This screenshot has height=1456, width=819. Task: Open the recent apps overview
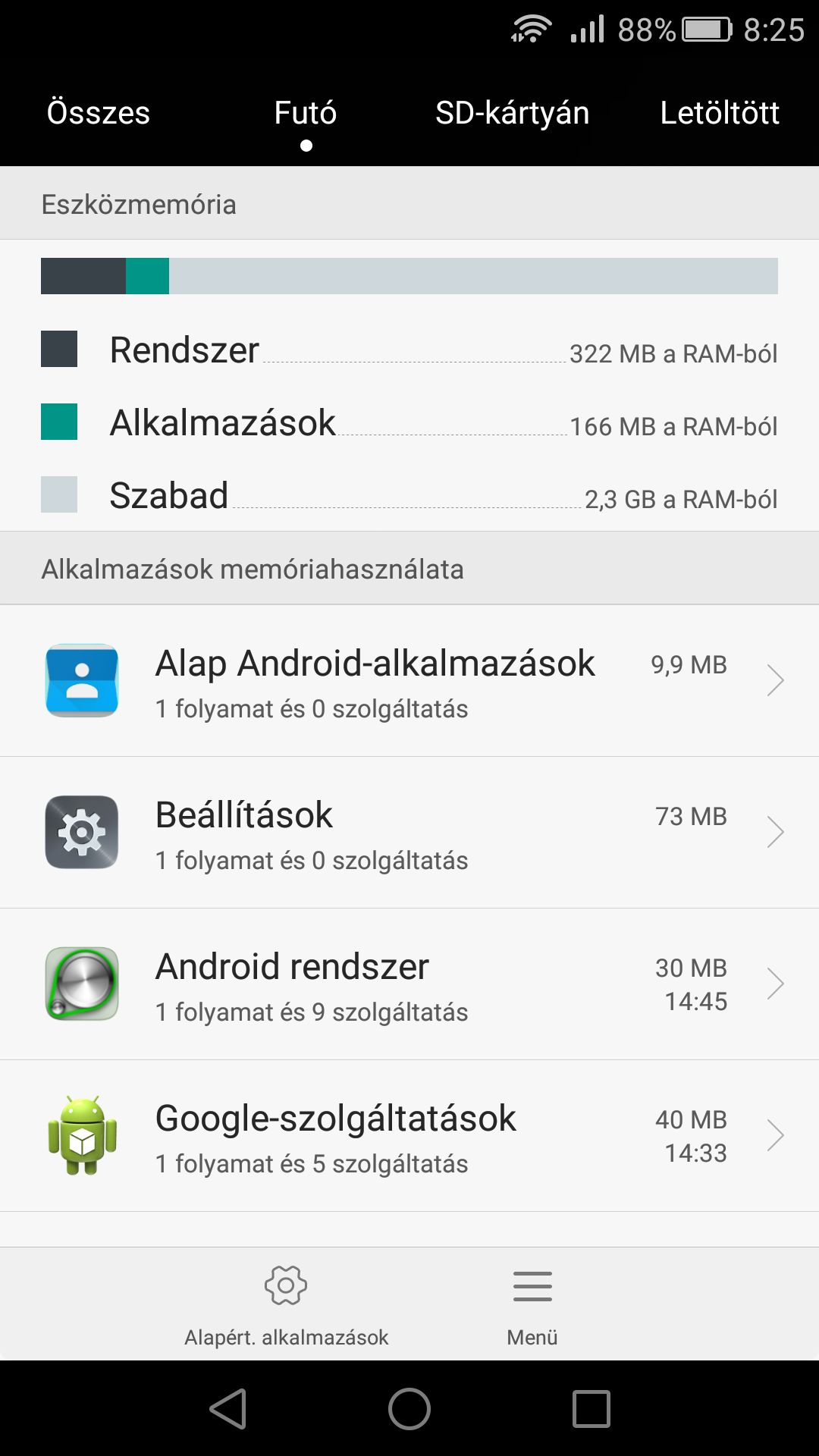[591, 1409]
